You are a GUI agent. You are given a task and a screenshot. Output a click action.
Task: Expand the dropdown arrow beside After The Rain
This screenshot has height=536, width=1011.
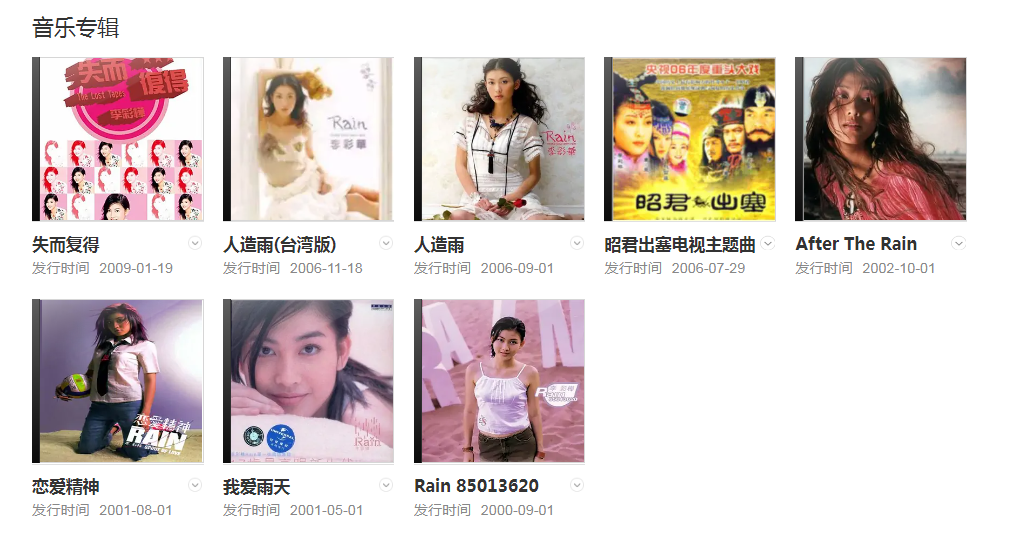click(x=958, y=243)
